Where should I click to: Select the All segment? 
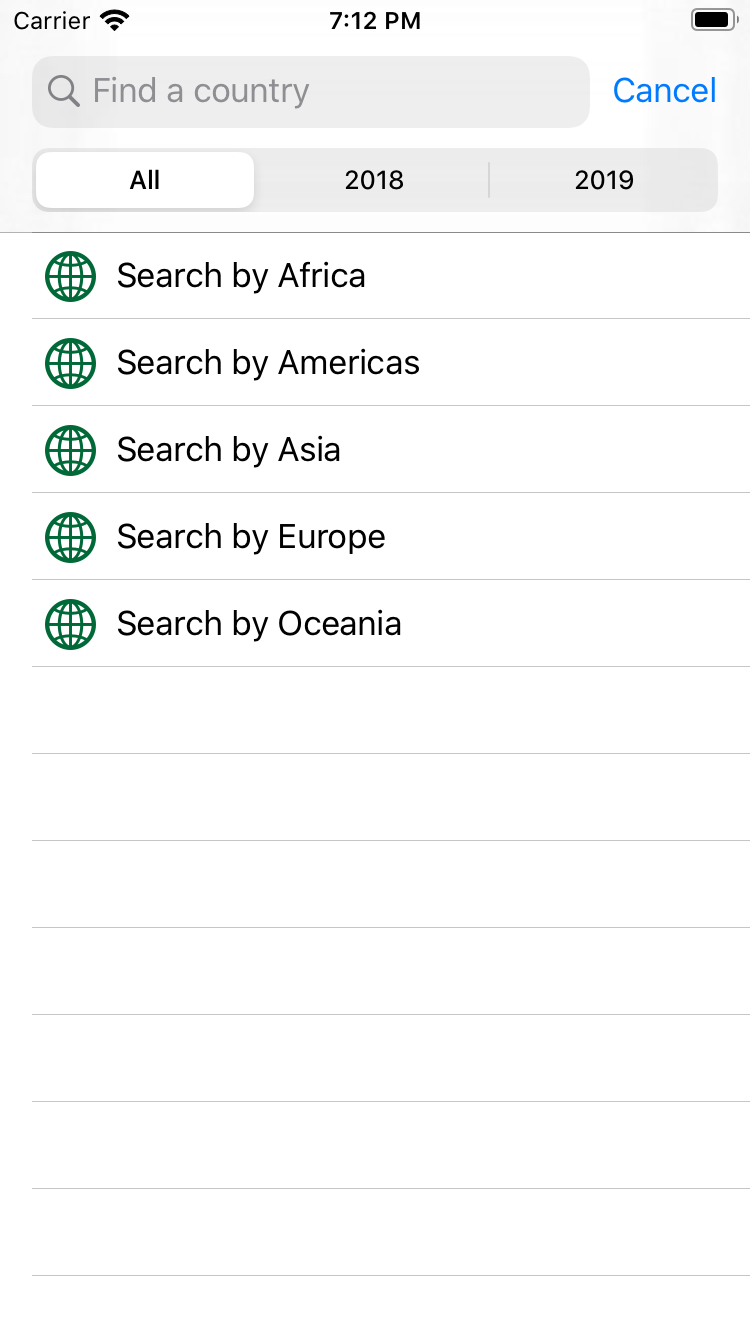tap(144, 180)
